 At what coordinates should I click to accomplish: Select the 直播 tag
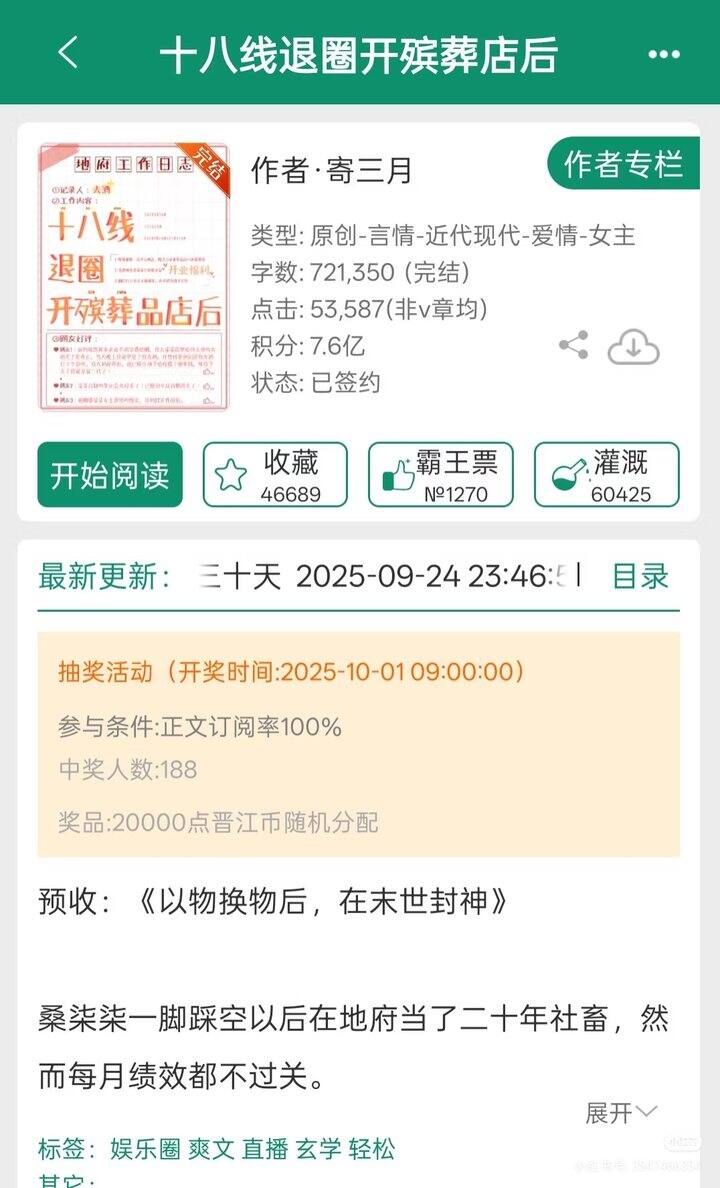[264, 1149]
